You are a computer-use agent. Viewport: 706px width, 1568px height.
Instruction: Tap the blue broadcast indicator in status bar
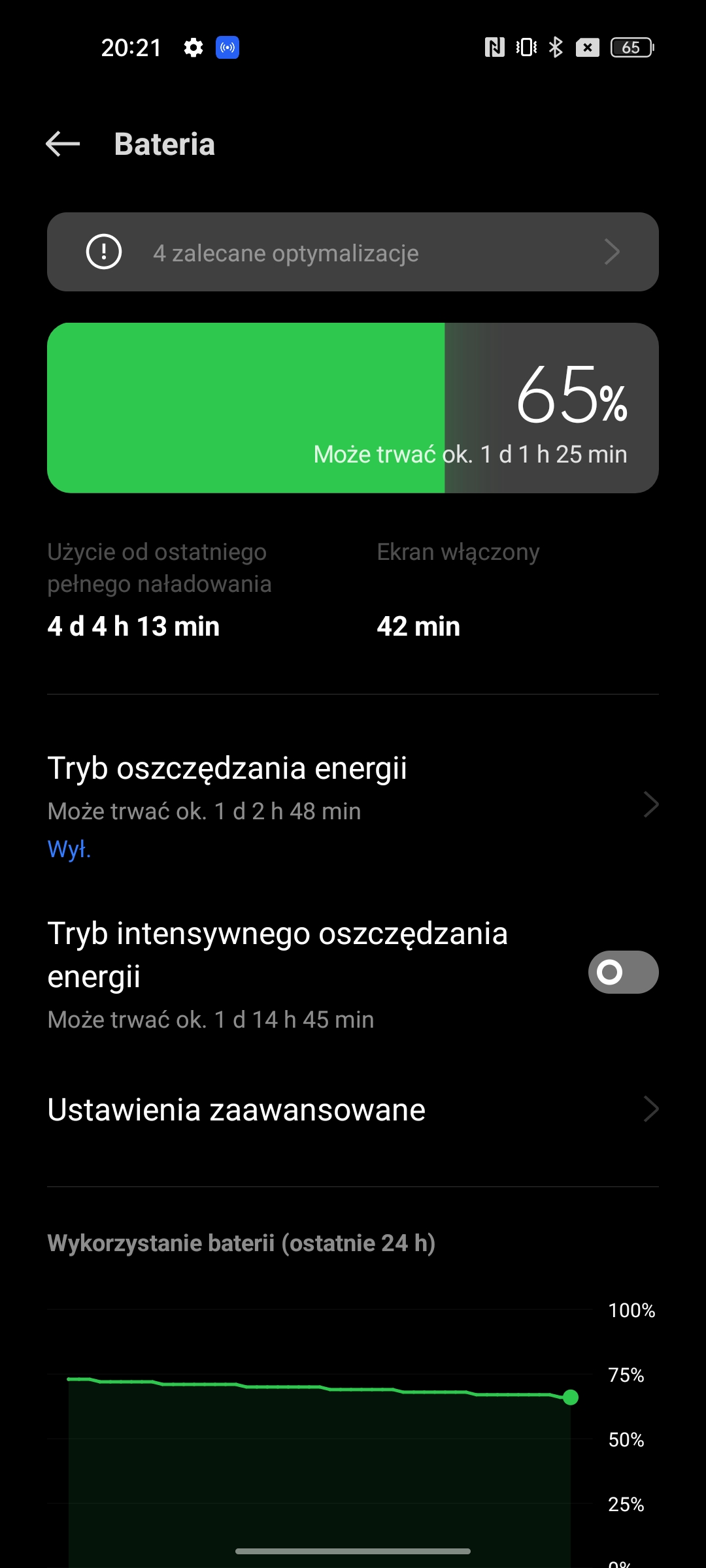tap(227, 48)
